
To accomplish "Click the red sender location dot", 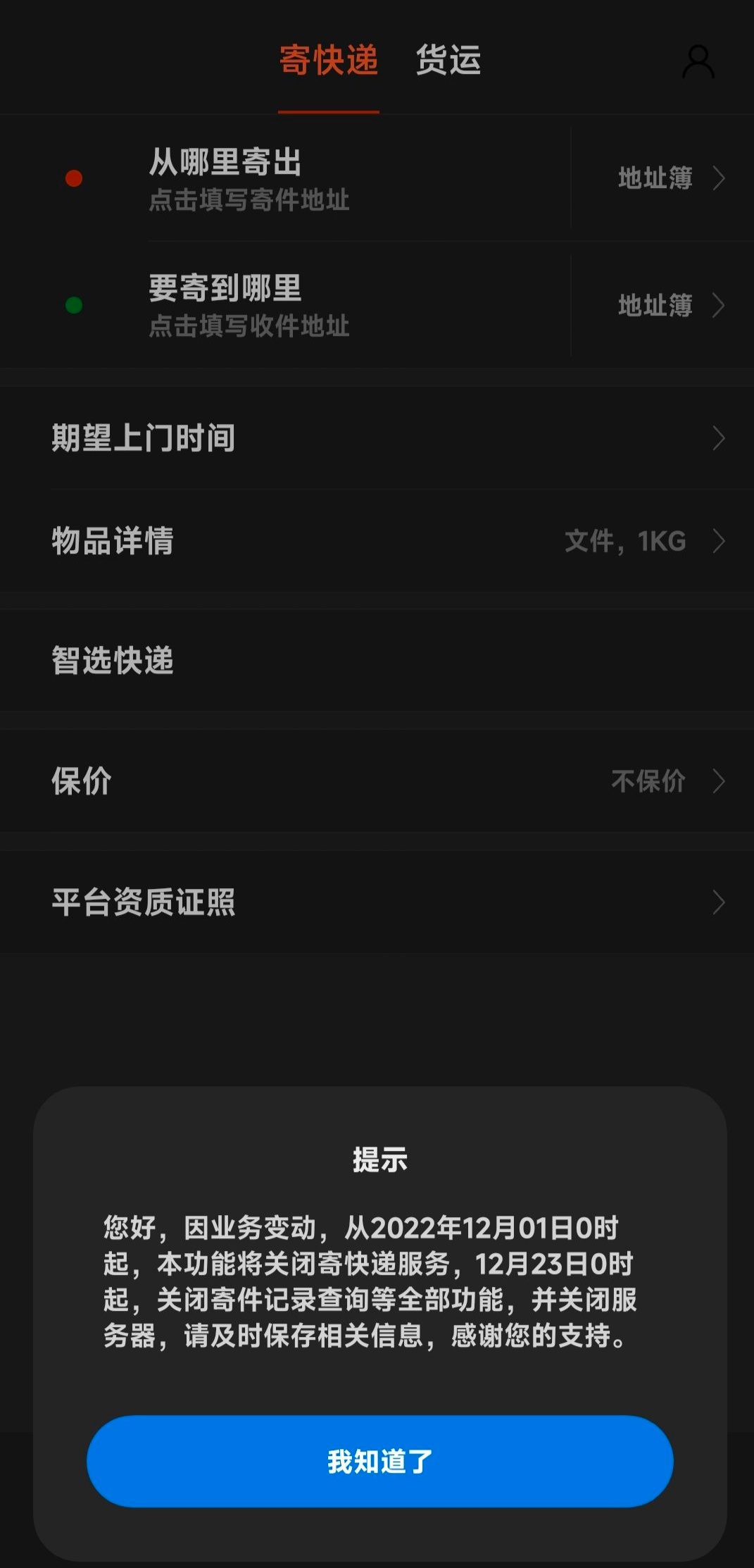I will point(73,178).
